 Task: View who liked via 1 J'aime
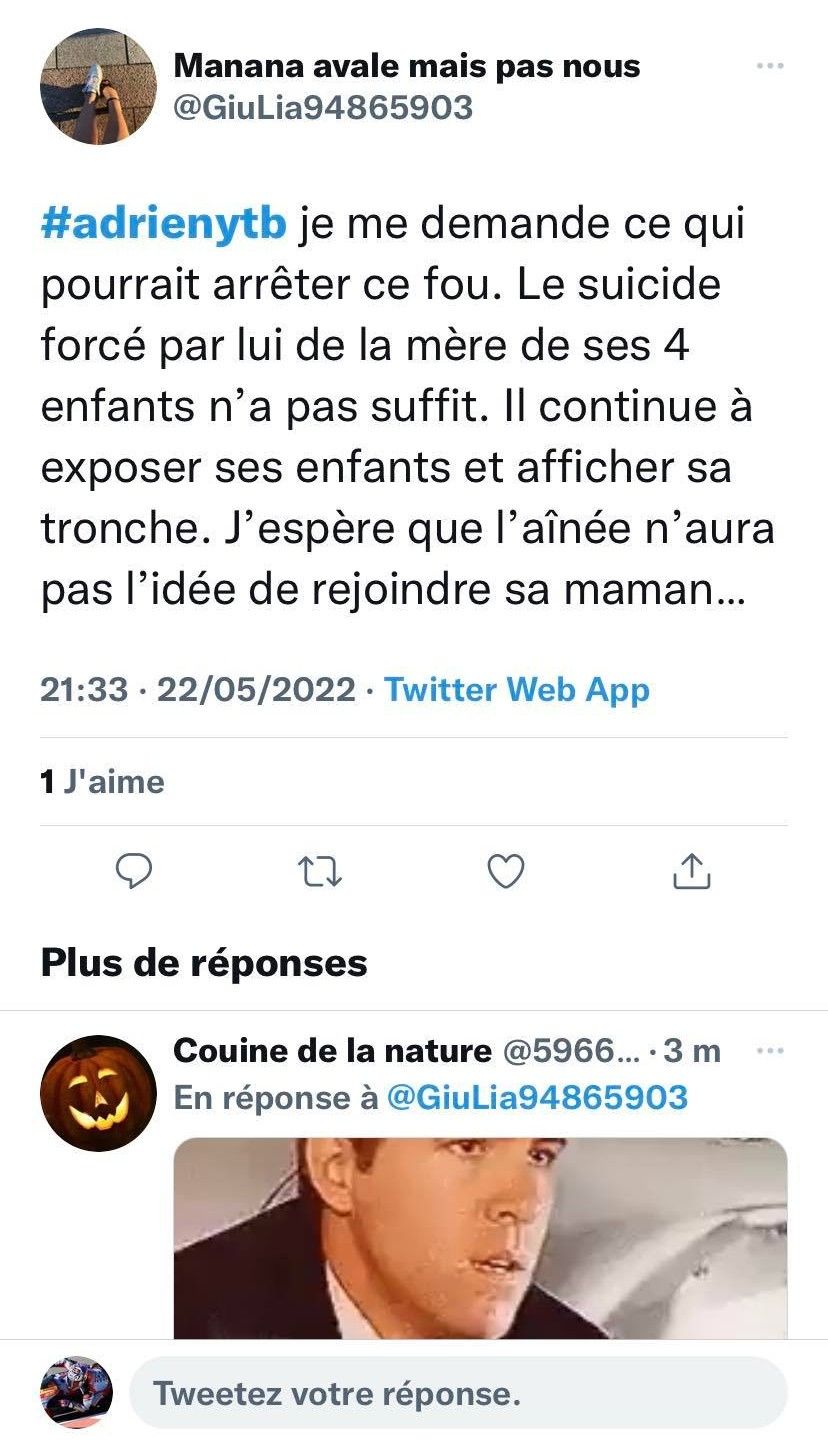click(102, 782)
